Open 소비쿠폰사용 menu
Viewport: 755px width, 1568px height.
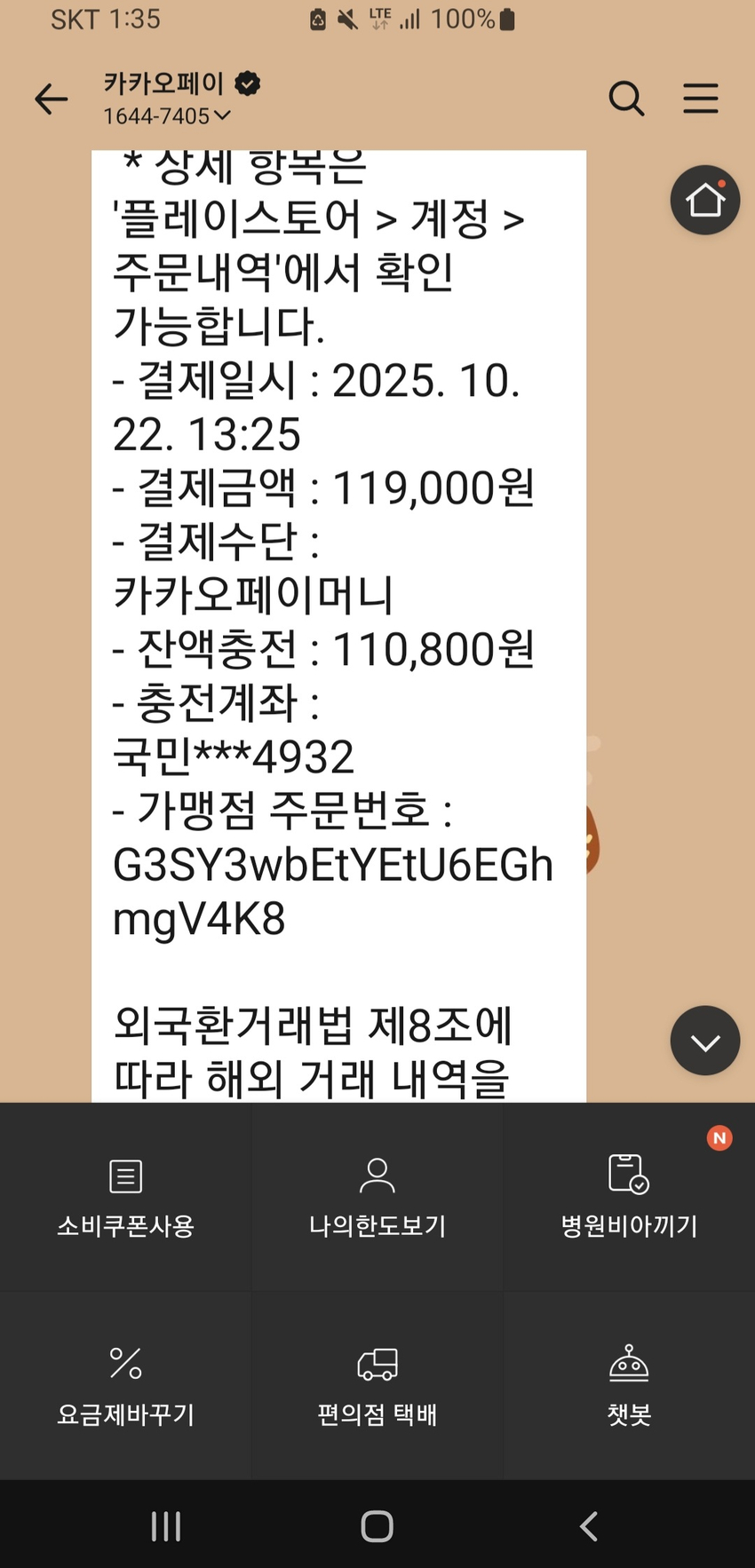(125, 1197)
